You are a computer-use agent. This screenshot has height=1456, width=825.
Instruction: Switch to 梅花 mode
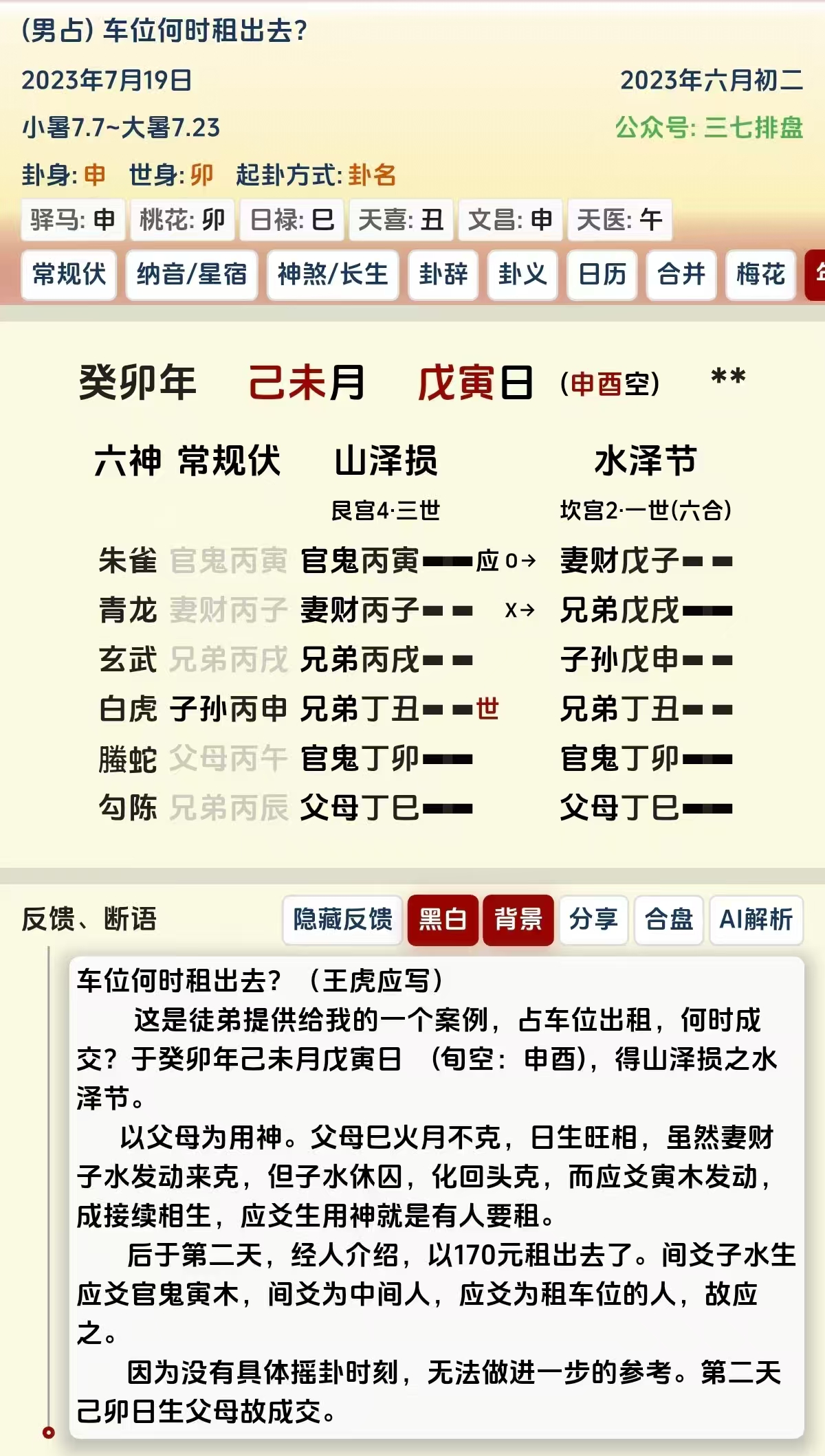coord(760,275)
